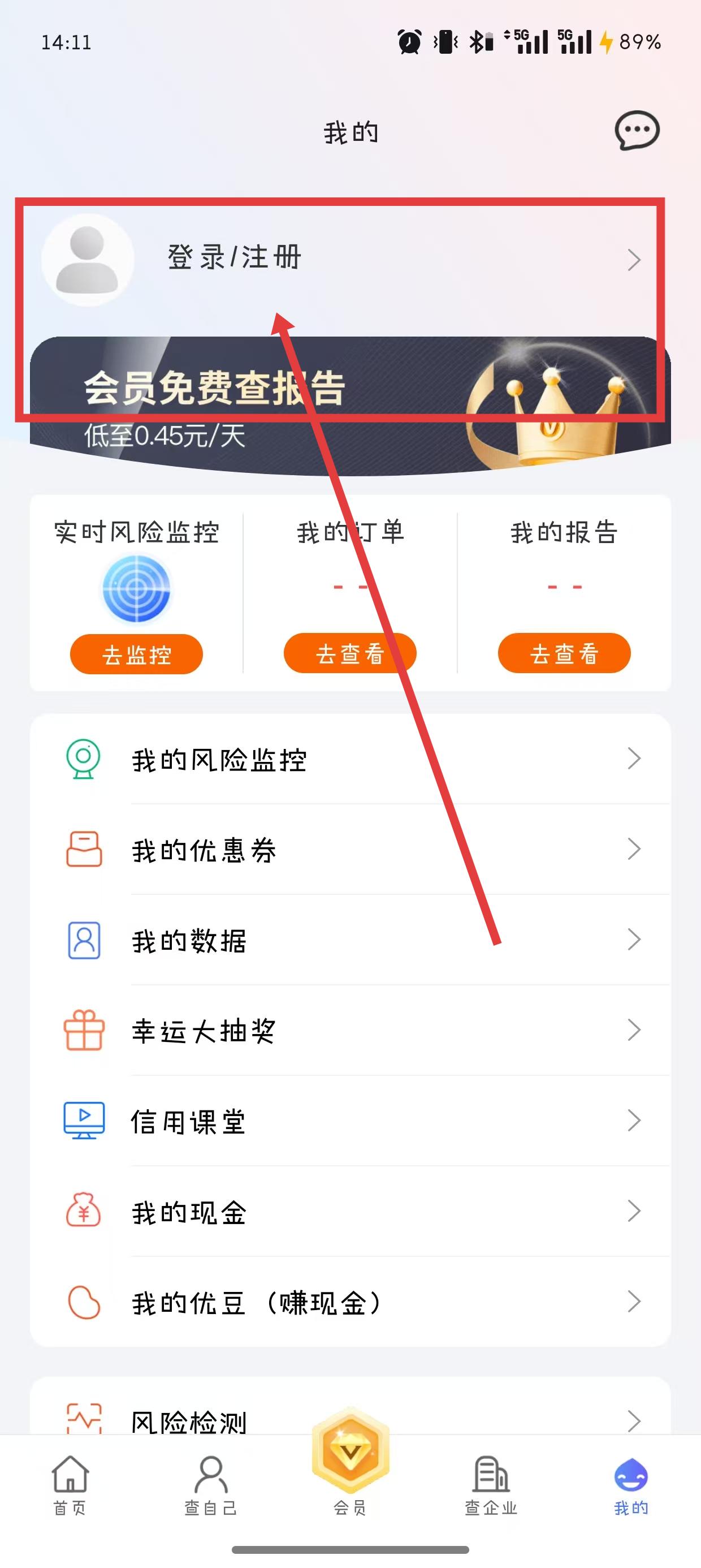Tap 登录/注册 to log in
Image resolution: width=701 pixels, height=1568 pixels.
(235, 257)
